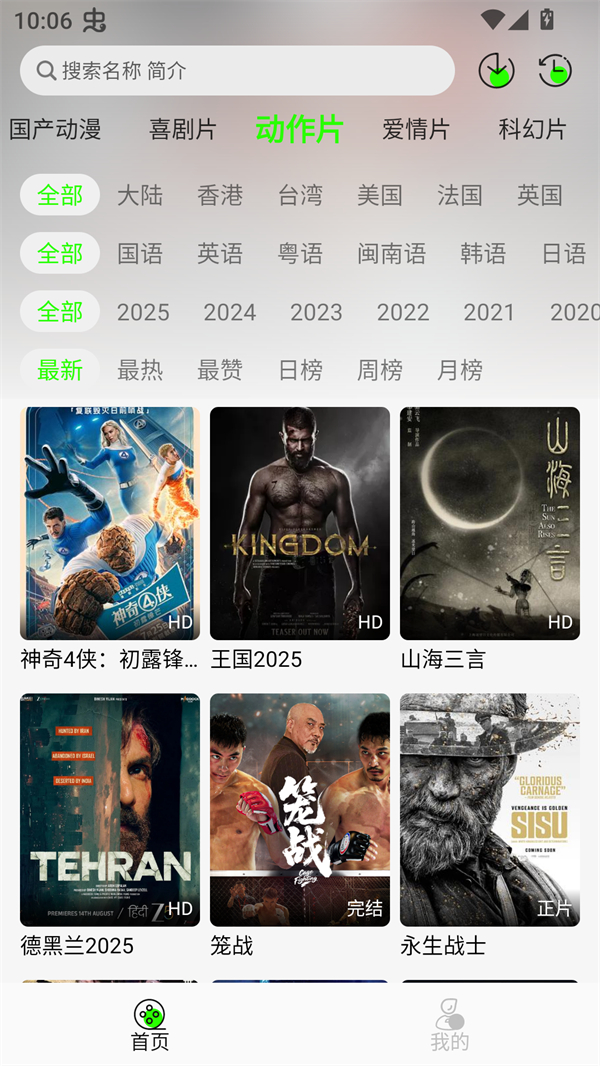This screenshot has width=600, height=1066.
Task: Filter by region 美国
Action: (380, 195)
